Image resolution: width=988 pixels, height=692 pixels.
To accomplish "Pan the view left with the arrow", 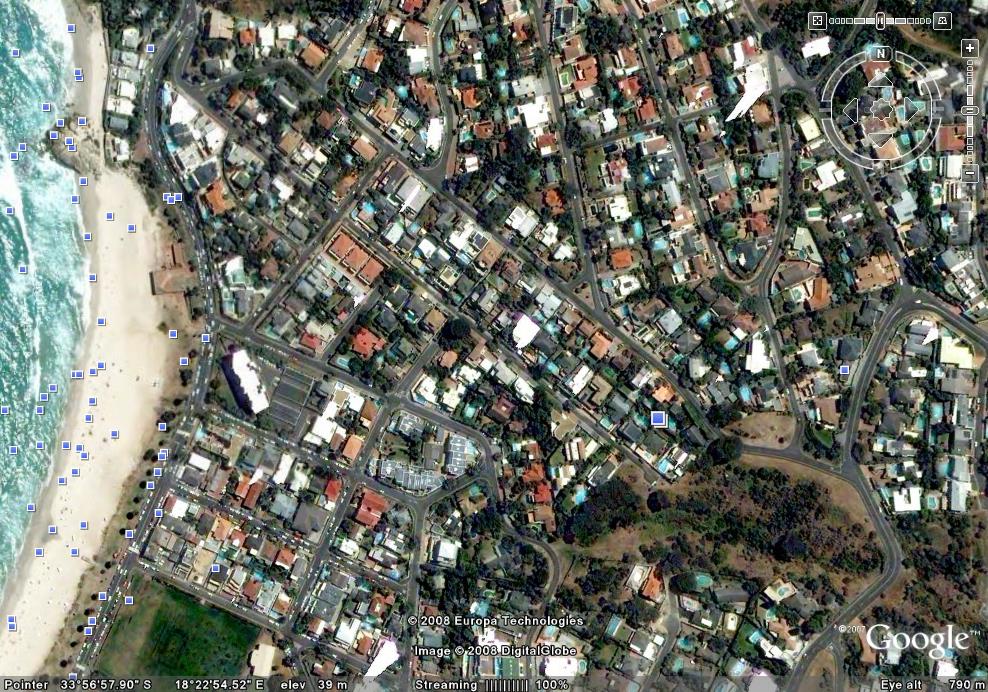I will (852, 108).
